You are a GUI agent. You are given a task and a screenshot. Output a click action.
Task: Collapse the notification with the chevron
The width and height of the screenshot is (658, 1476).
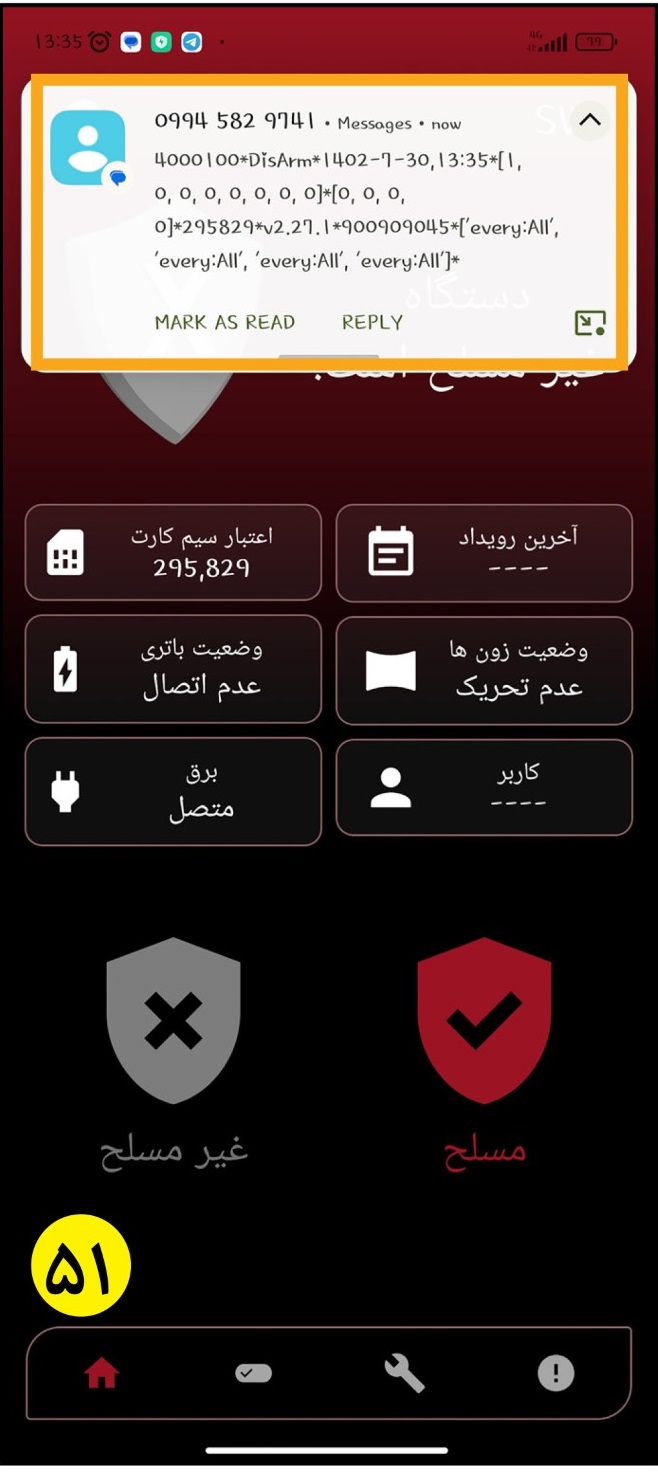[590, 122]
